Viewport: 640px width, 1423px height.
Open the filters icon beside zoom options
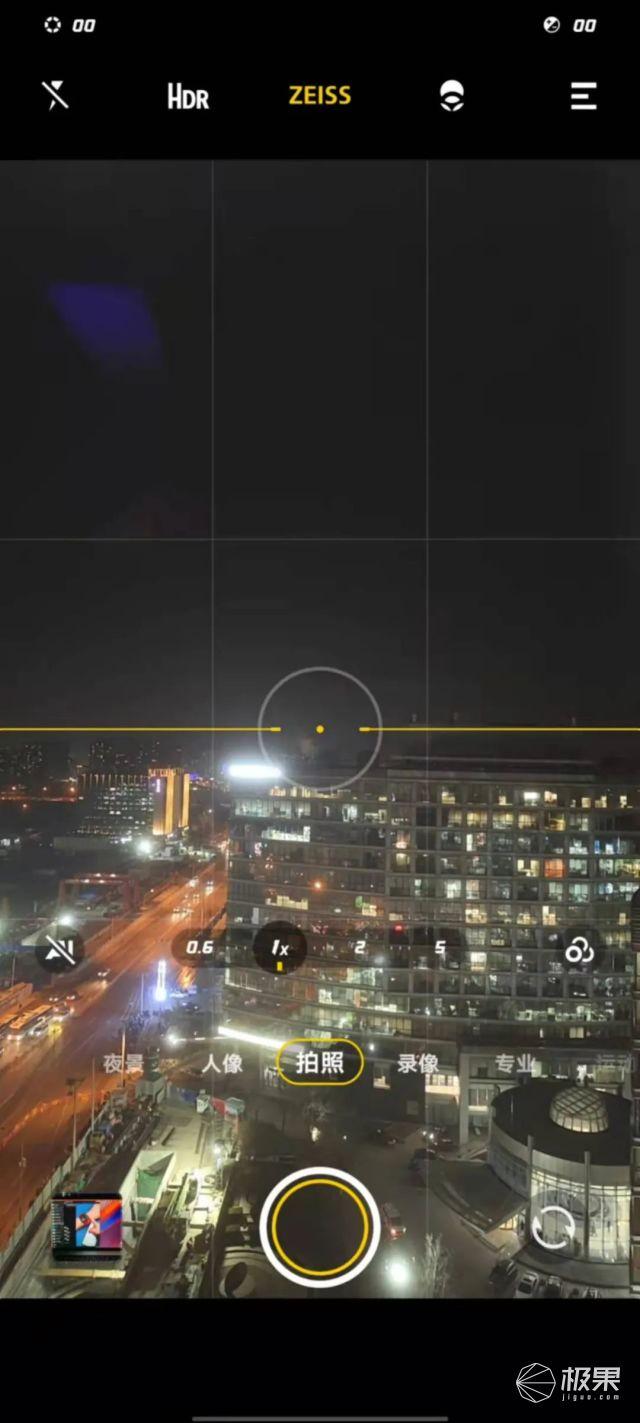[580, 950]
